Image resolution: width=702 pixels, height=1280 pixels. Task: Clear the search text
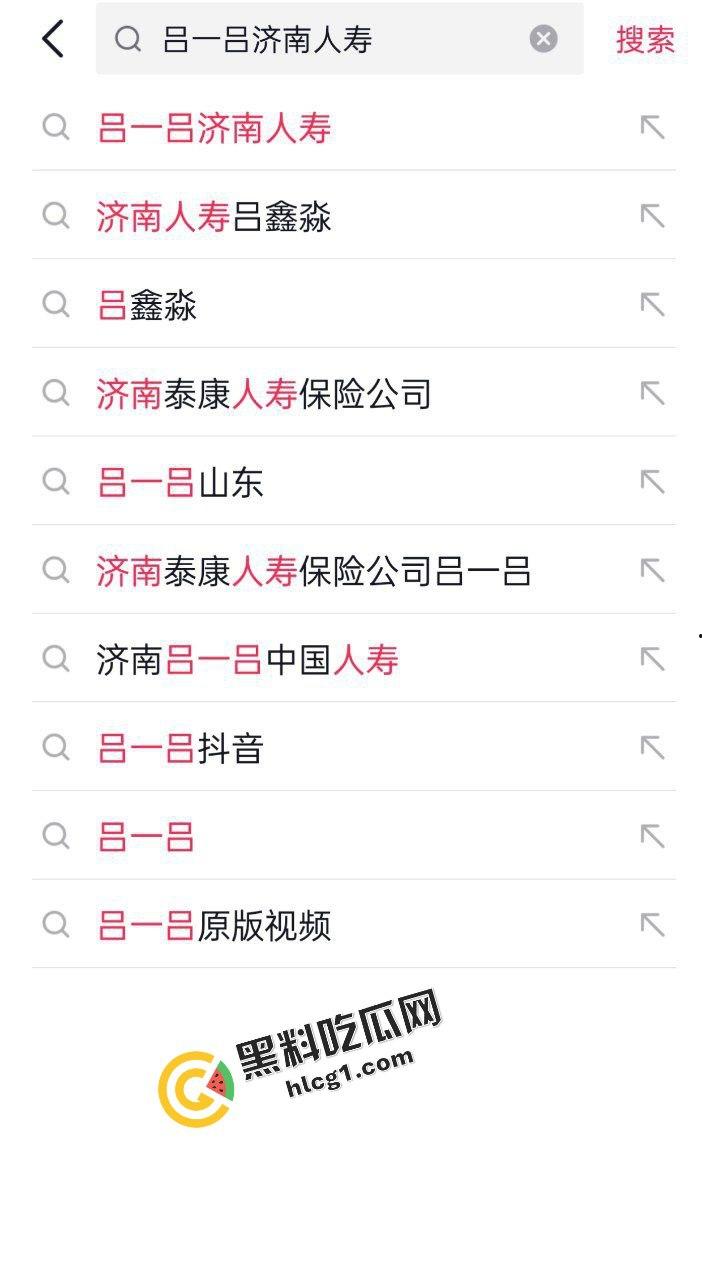[x=543, y=39]
